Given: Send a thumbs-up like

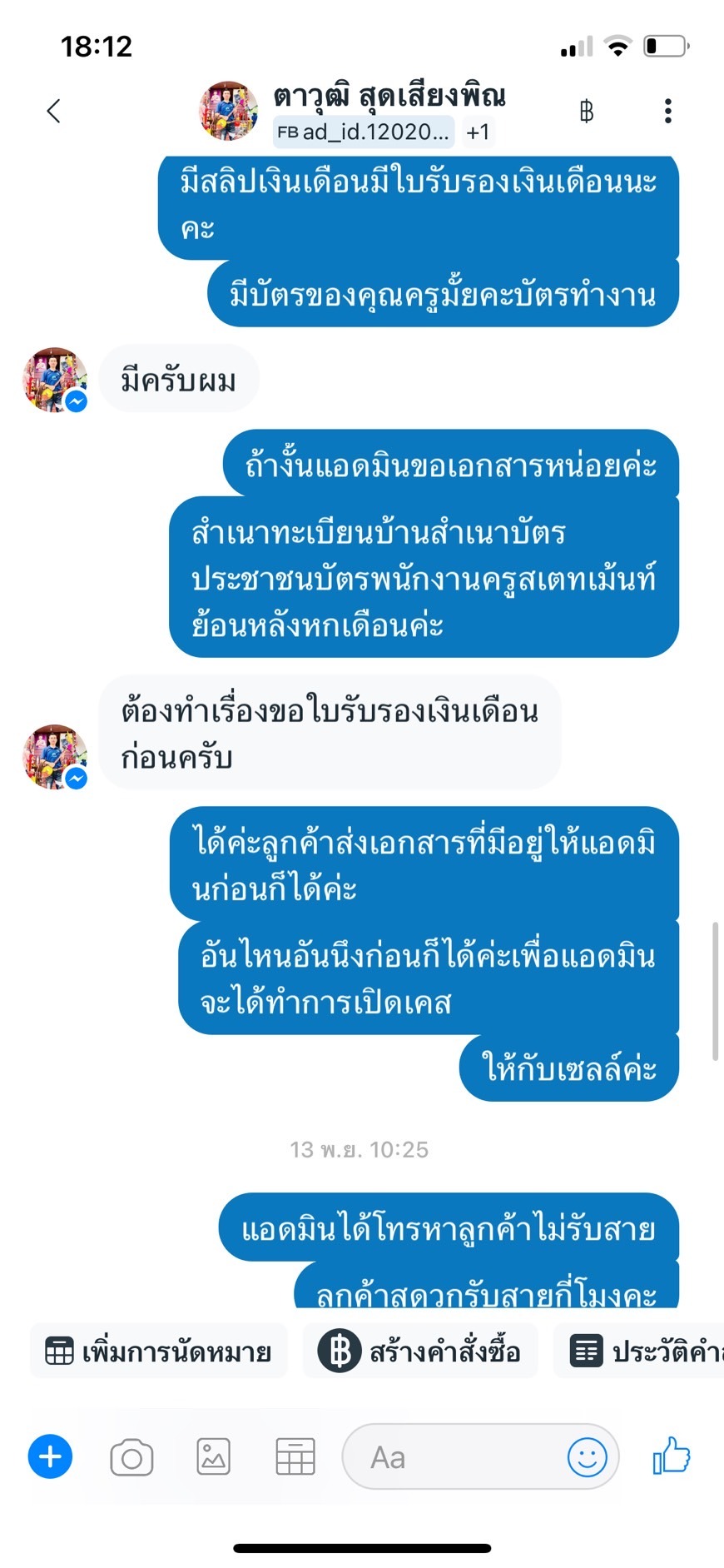Looking at the screenshot, I should (x=672, y=1456).
